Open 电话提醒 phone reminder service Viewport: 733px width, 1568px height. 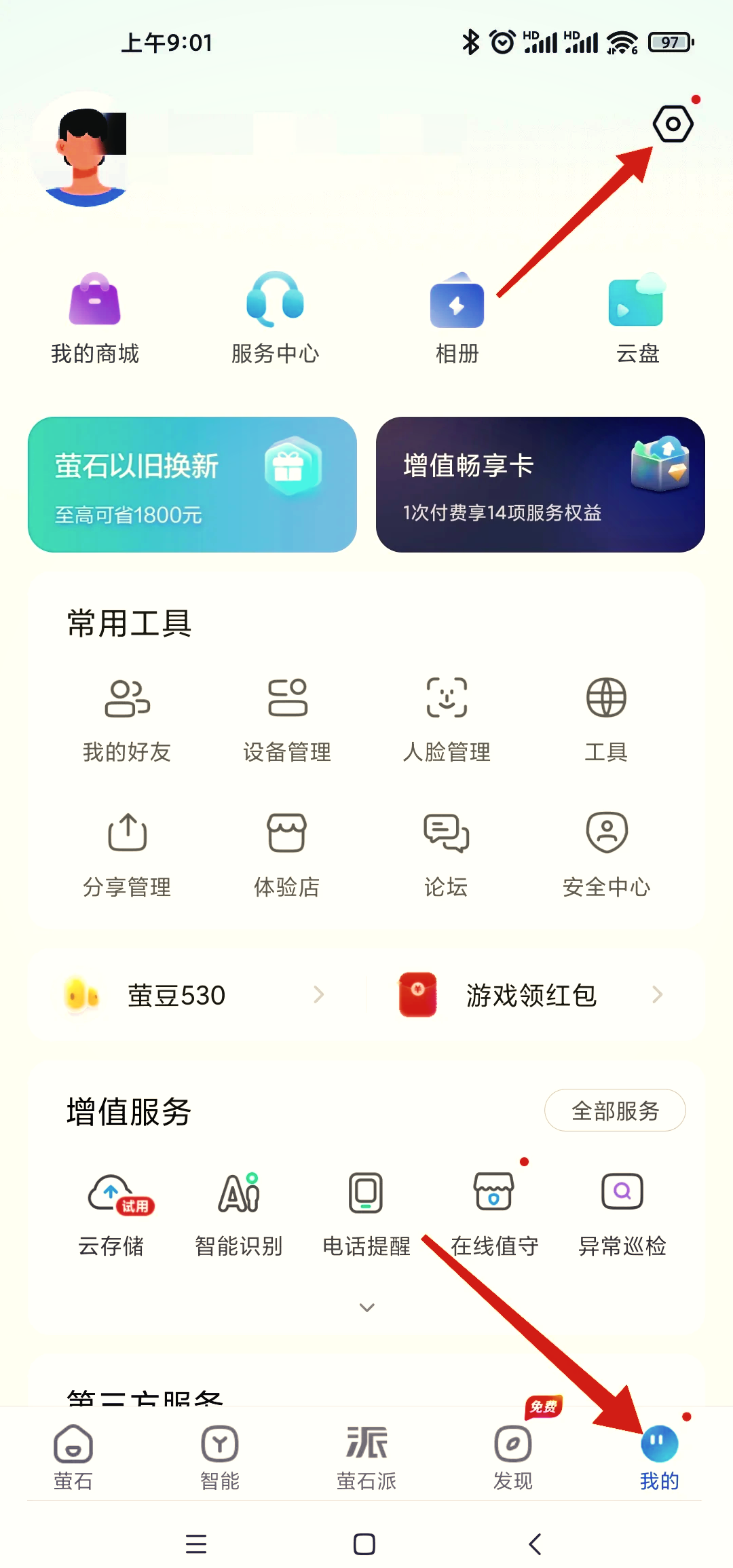click(365, 1212)
